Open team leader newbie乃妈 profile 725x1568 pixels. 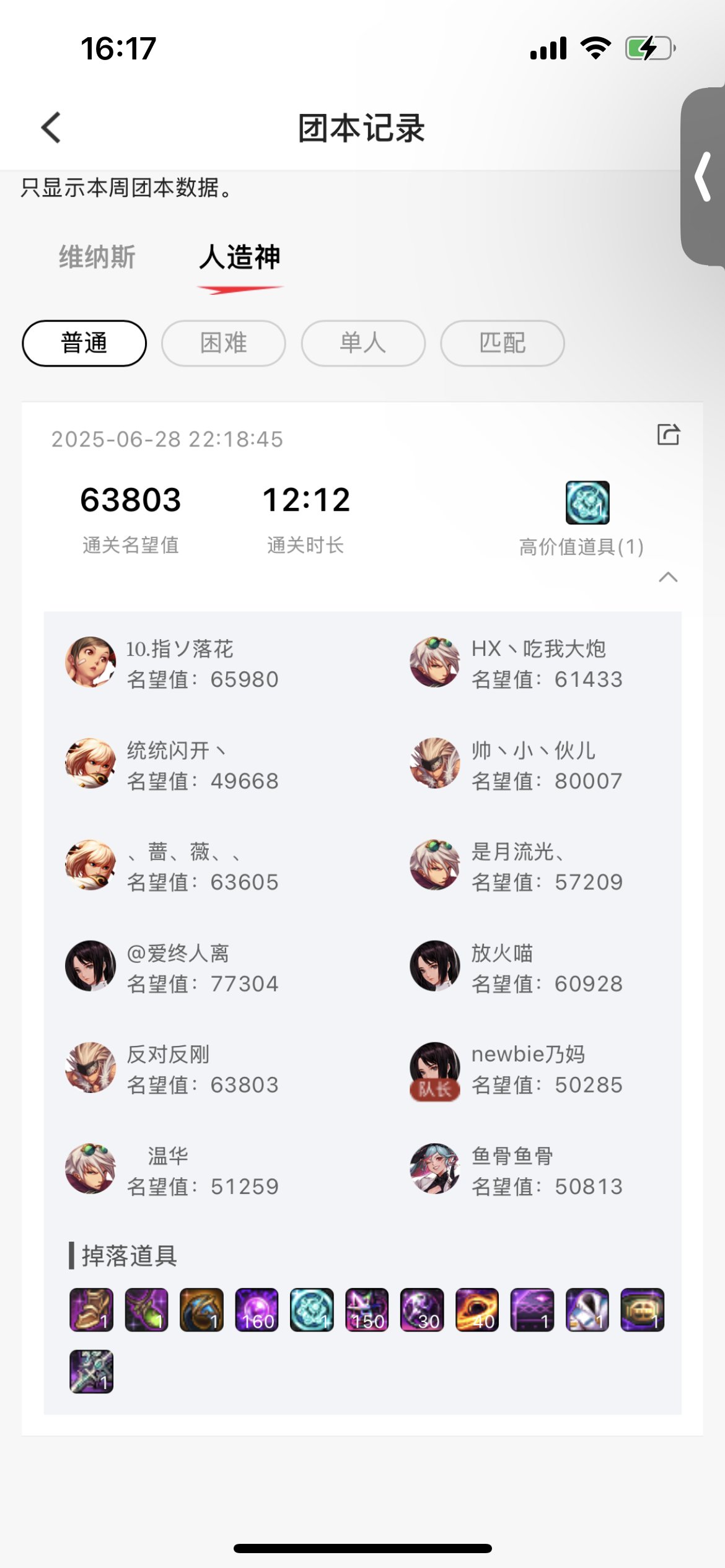point(435,1068)
